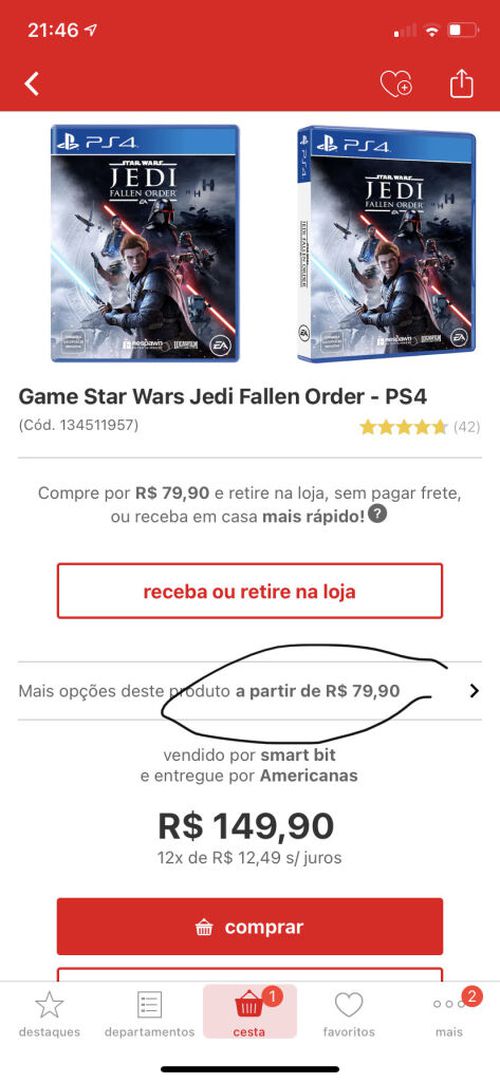Open the help question-mark icon
The height and width of the screenshot is (1082, 500).
click(377, 513)
